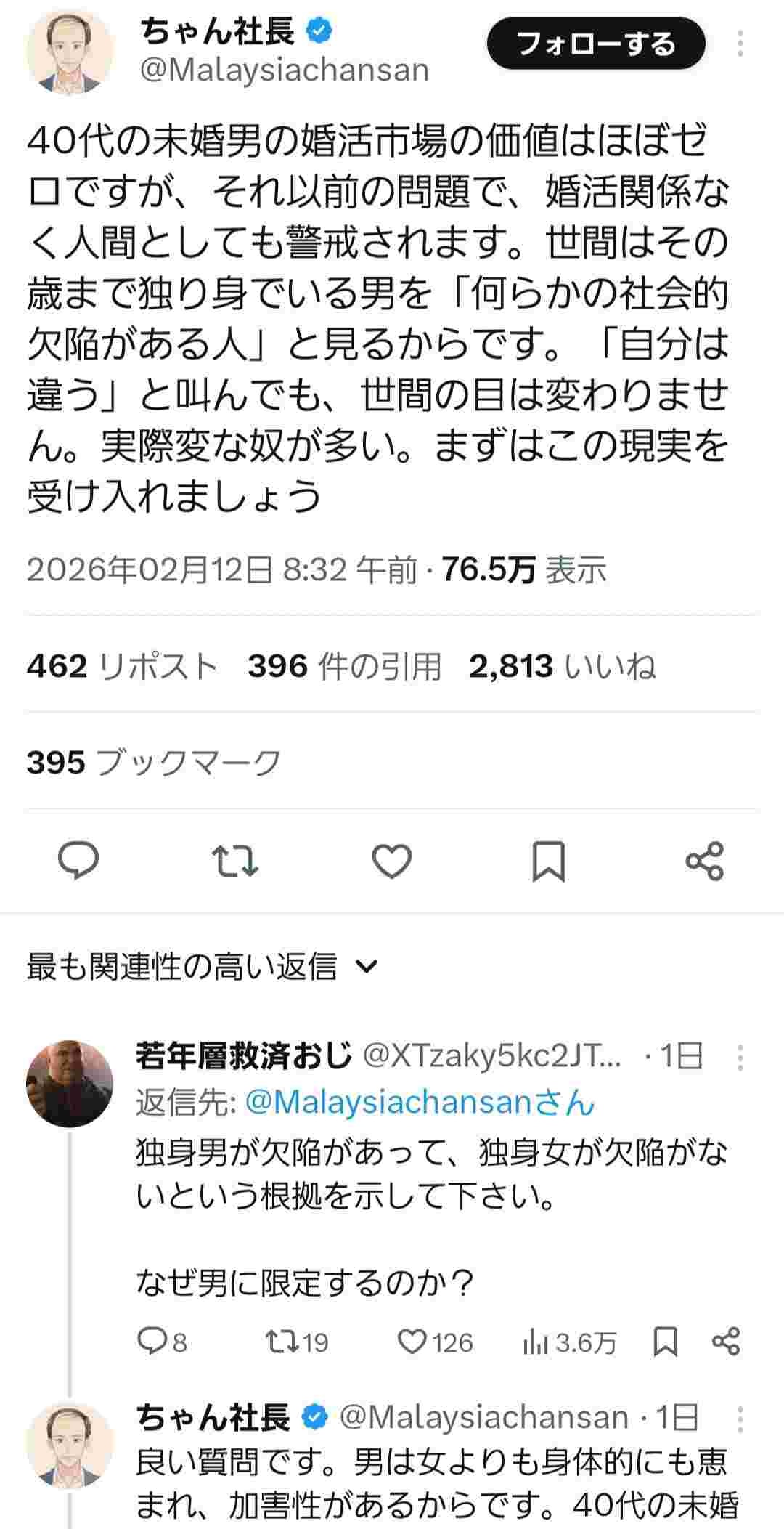Open 若年層救済おじ's profile avatar
784x1529 pixels.
coord(70,1083)
